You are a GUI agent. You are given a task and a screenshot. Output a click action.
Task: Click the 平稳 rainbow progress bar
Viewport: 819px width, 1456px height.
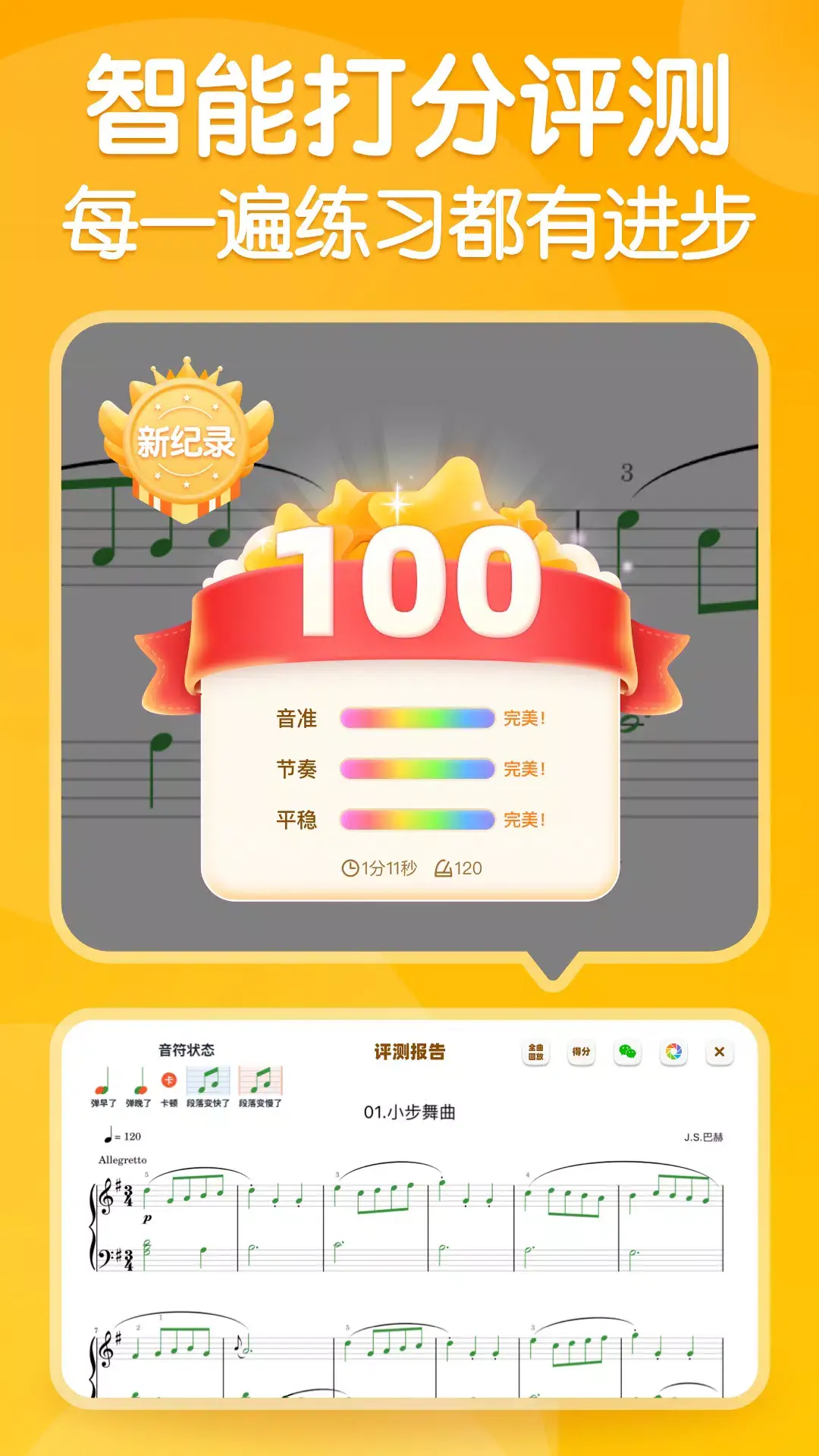[419, 819]
